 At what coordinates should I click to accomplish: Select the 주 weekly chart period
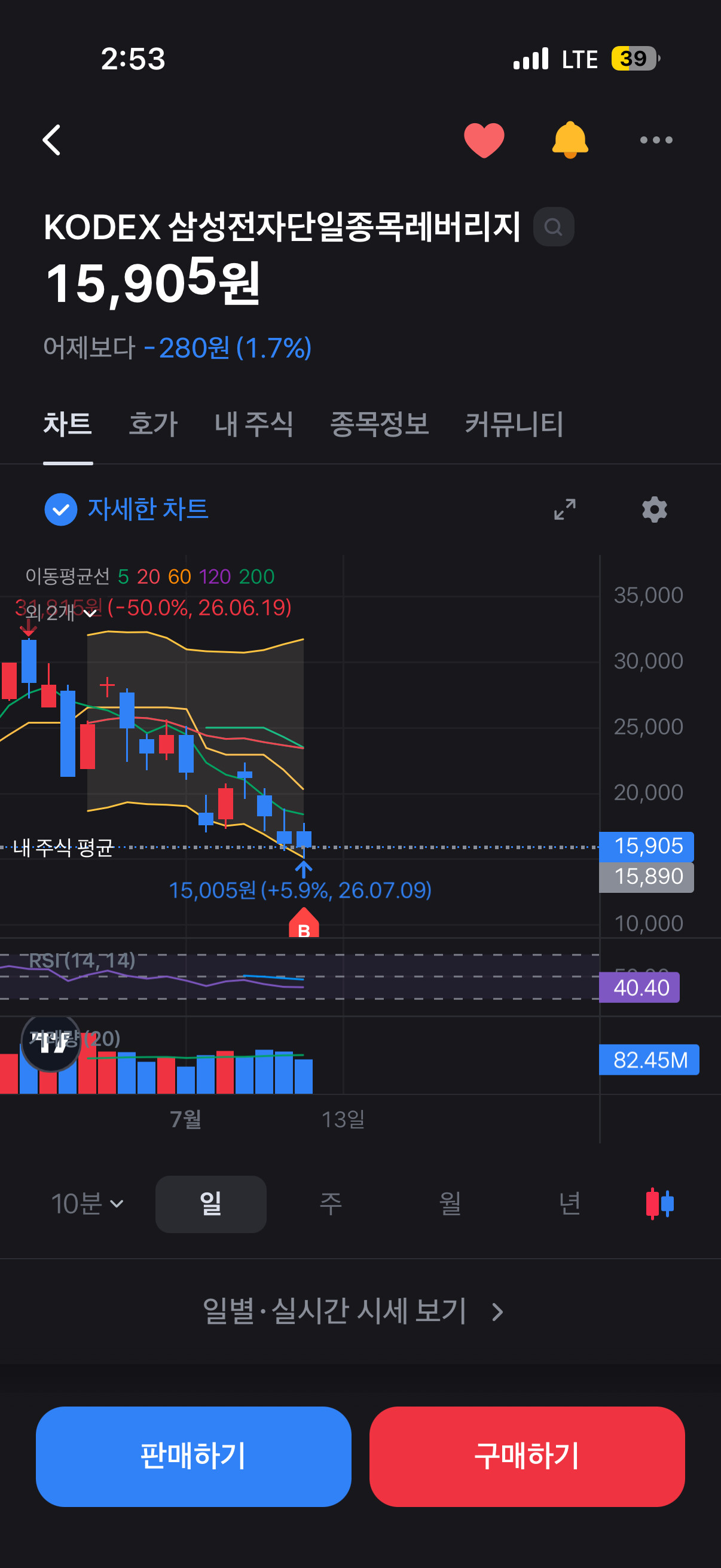(x=331, y=1203)
